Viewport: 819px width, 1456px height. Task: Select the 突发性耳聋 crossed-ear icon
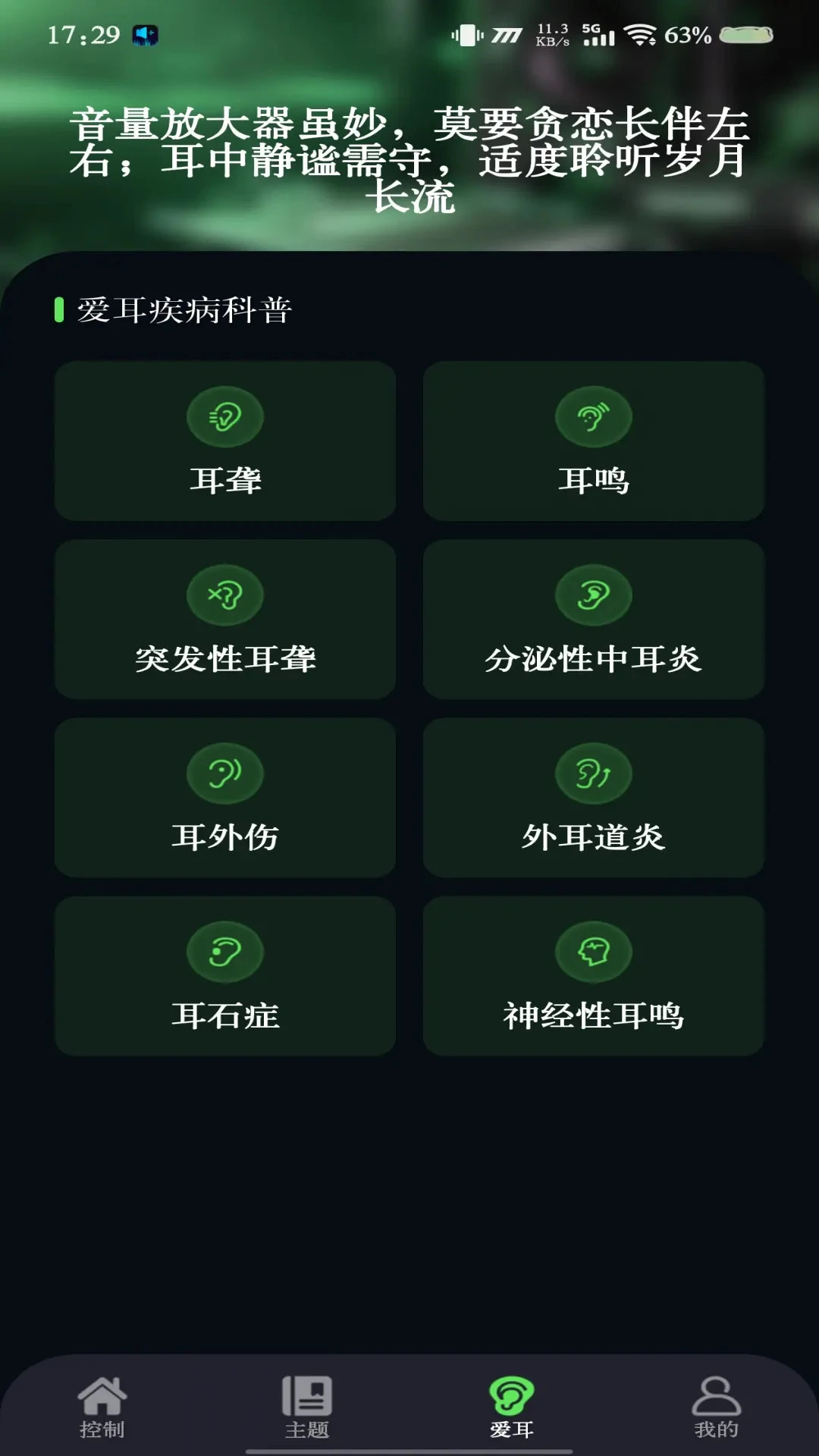click(x=225, y=595)
